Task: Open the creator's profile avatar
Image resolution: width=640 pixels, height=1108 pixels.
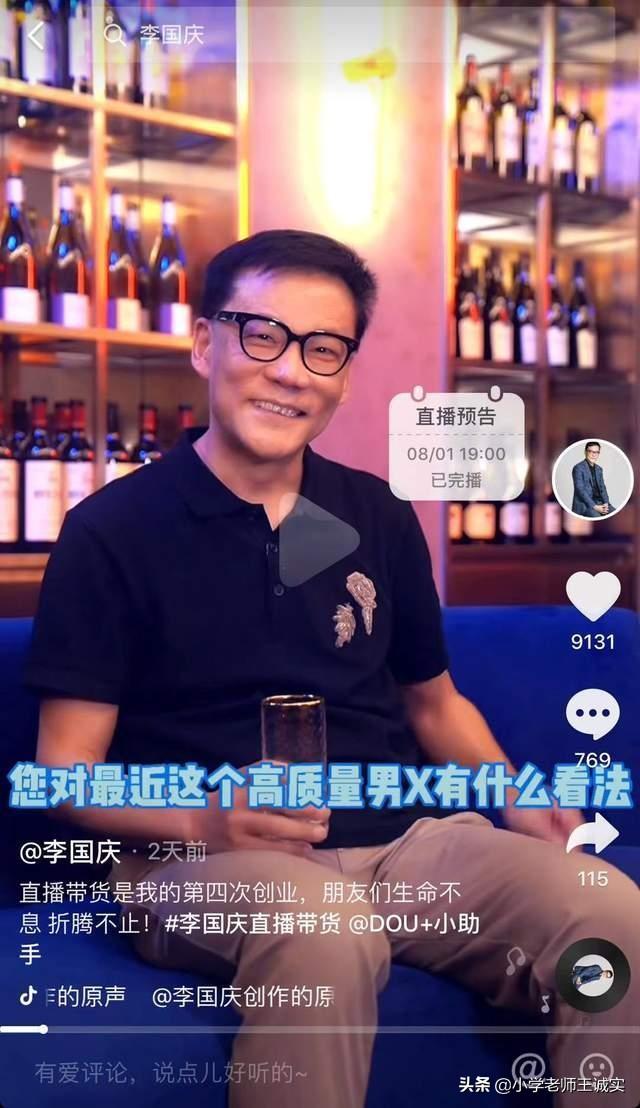Action: pyautogui.click(x=592, y=479)
